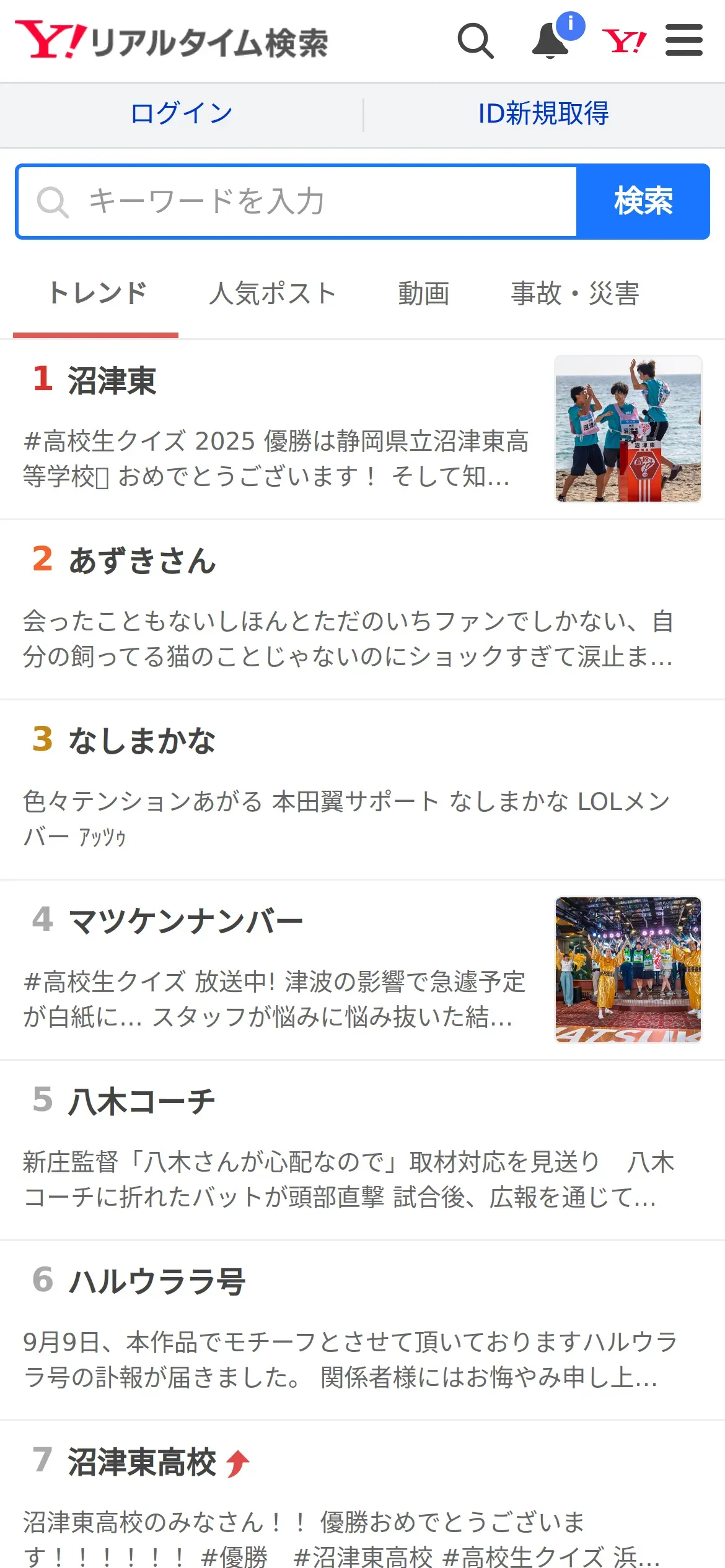Tap the blue 検索 button
Screen dimensions: 725x1568
[x=643, y=202]
